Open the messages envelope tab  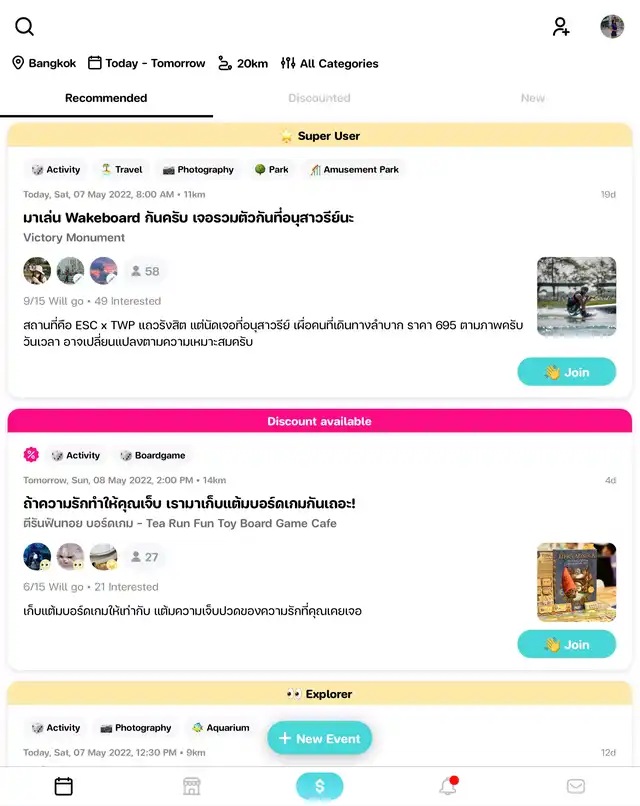576,786
